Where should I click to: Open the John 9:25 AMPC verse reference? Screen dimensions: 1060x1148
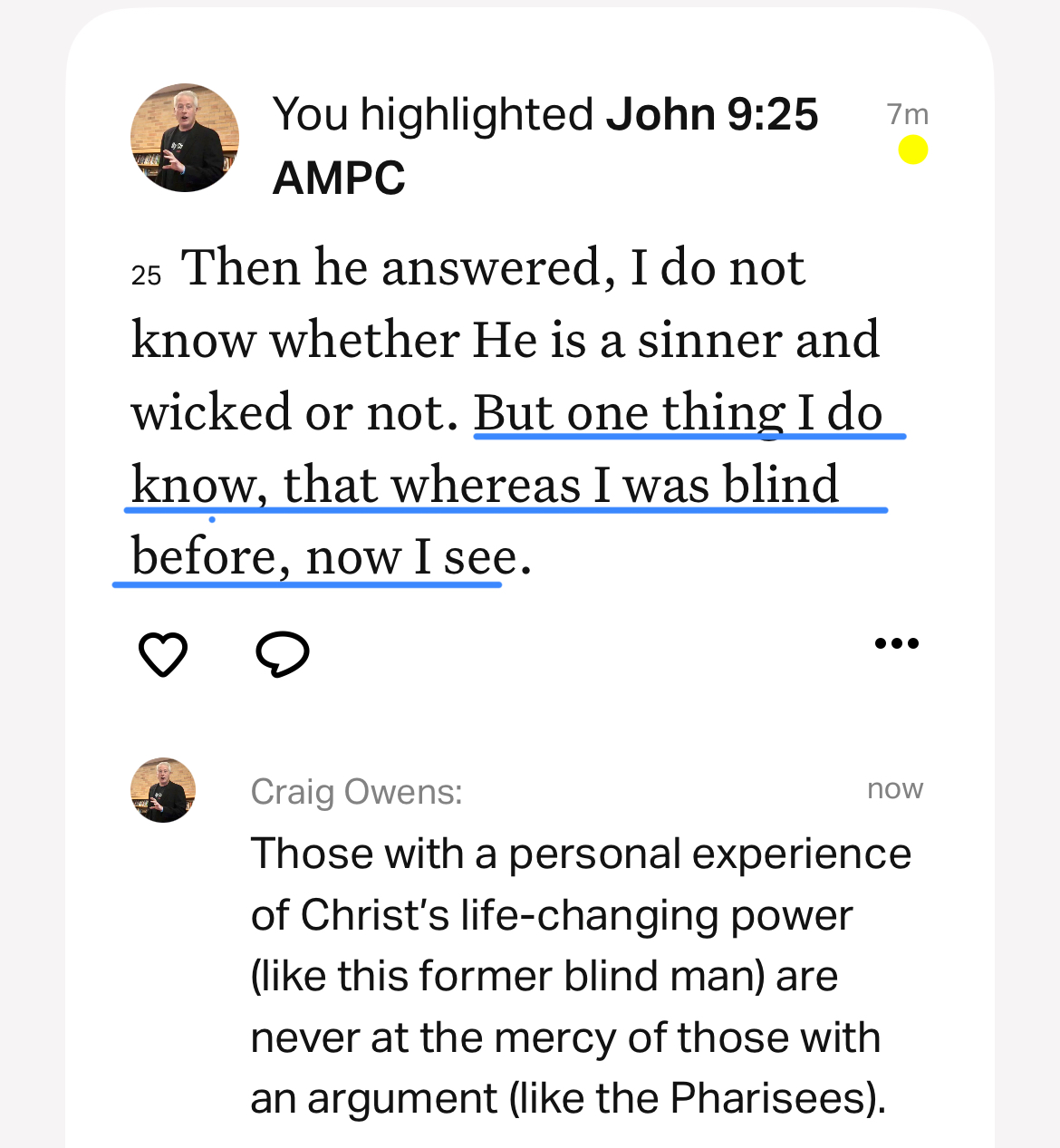[711, 115]
